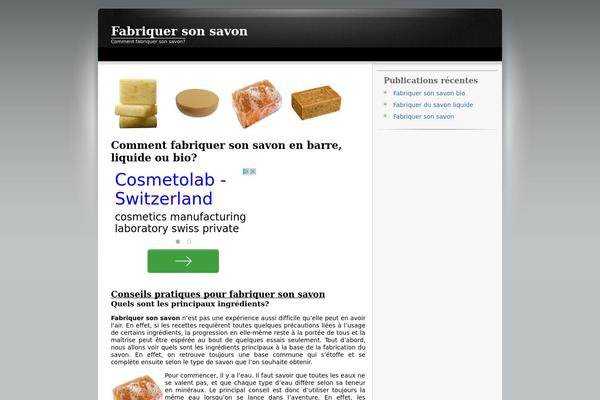Select the second ad page indicator dot
600x400 pixels.
[x=189, y=241]
